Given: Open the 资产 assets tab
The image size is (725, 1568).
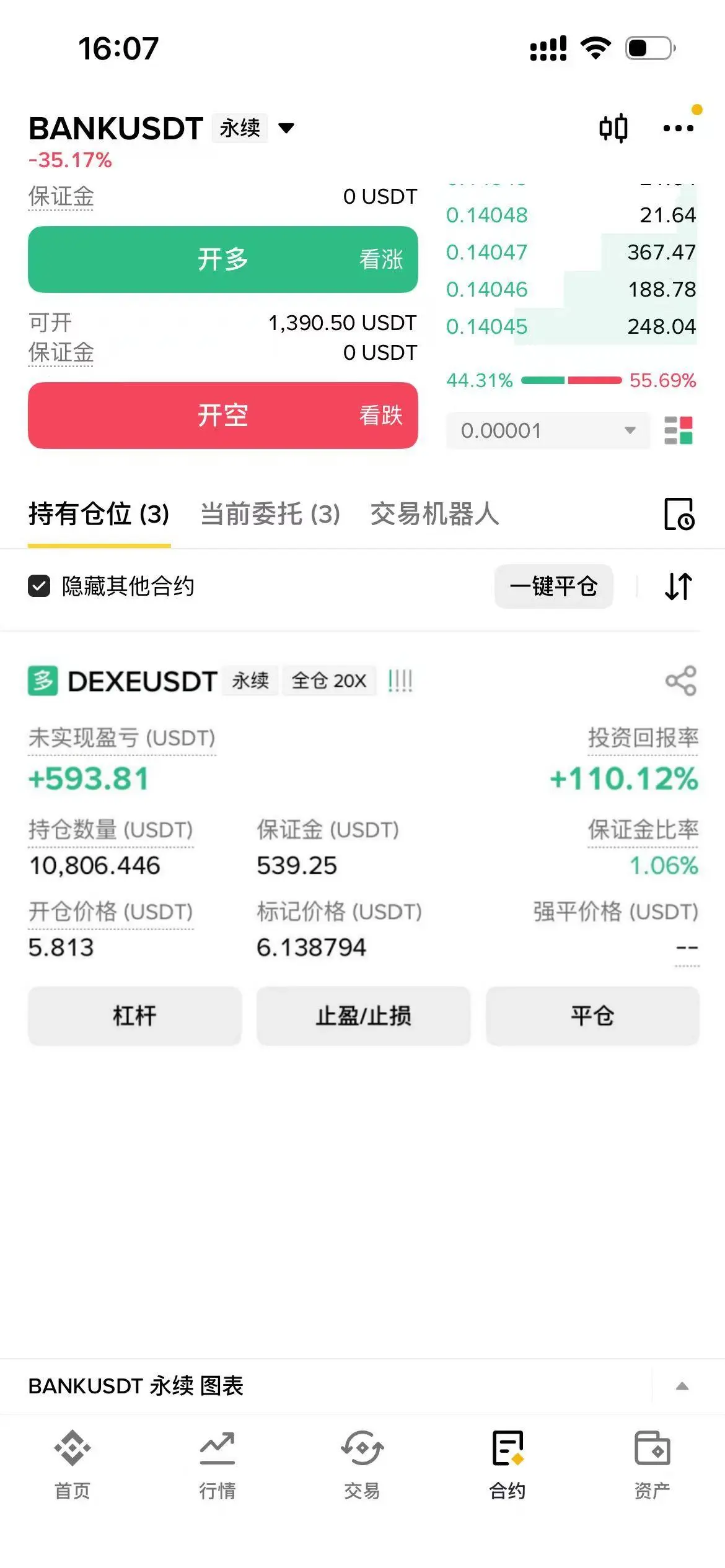Looking at the screenshot, I should [652, 1465].
